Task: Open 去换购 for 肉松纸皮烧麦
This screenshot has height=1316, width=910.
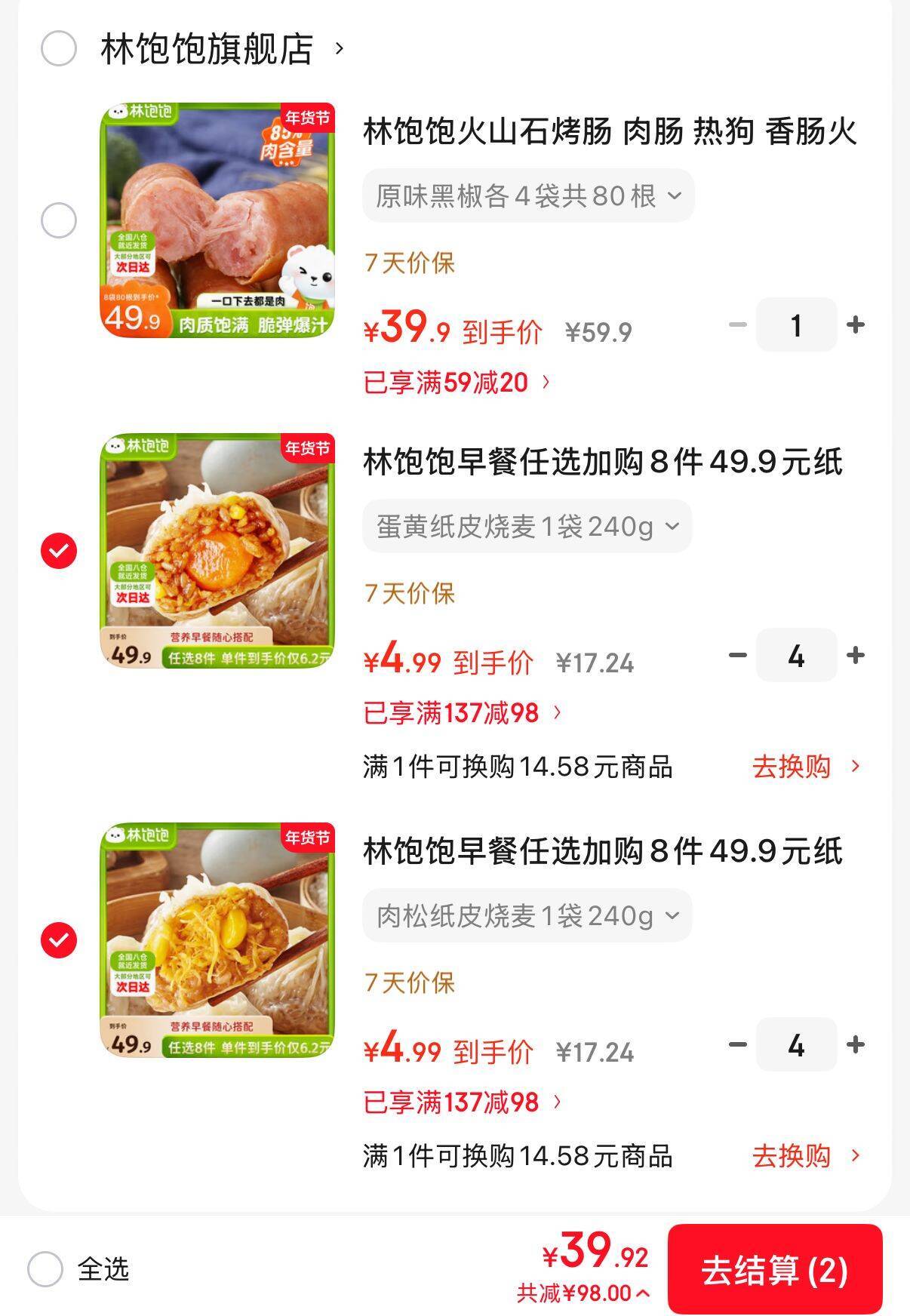Action: [x=804, y=1156]
